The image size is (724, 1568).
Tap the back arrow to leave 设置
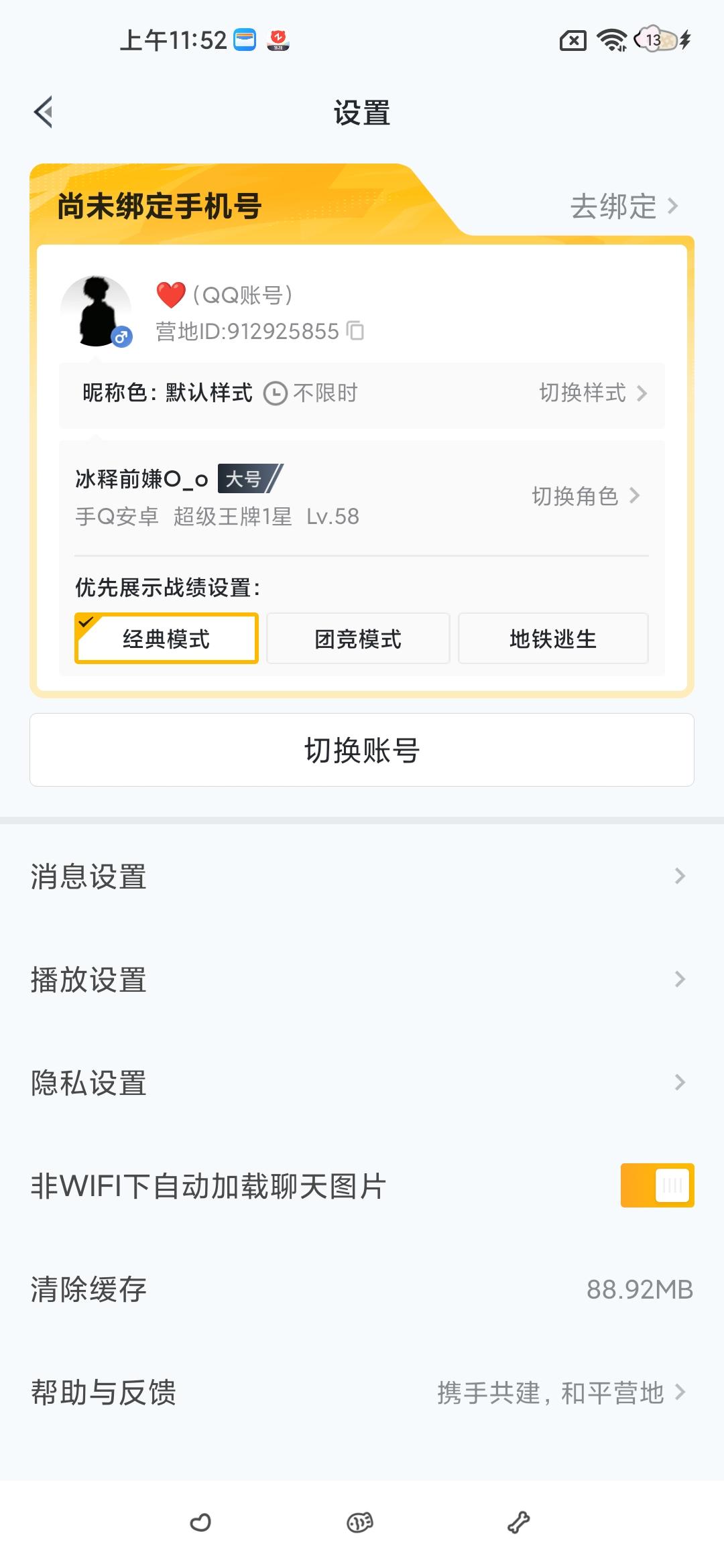(44, 112)
